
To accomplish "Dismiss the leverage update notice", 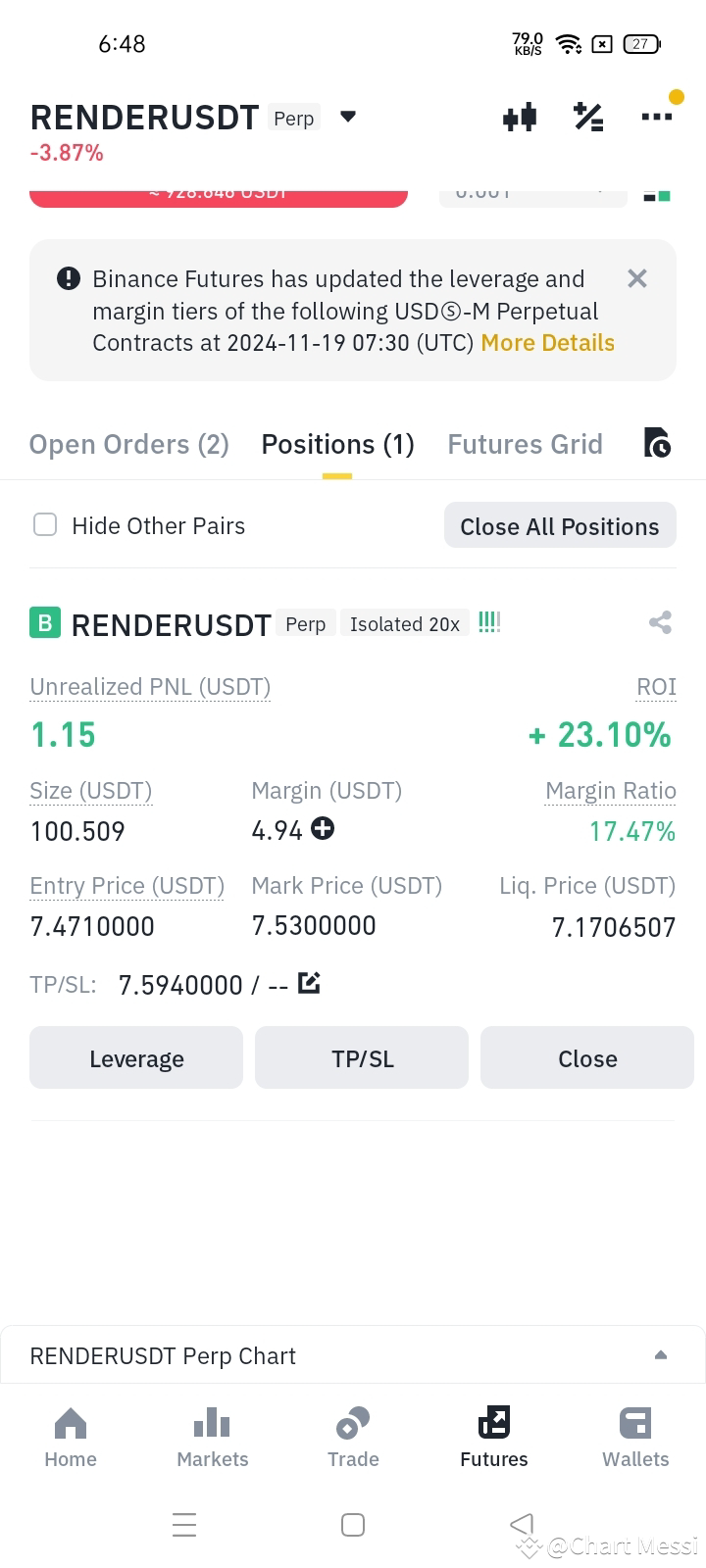I will [x=637, y=278].
